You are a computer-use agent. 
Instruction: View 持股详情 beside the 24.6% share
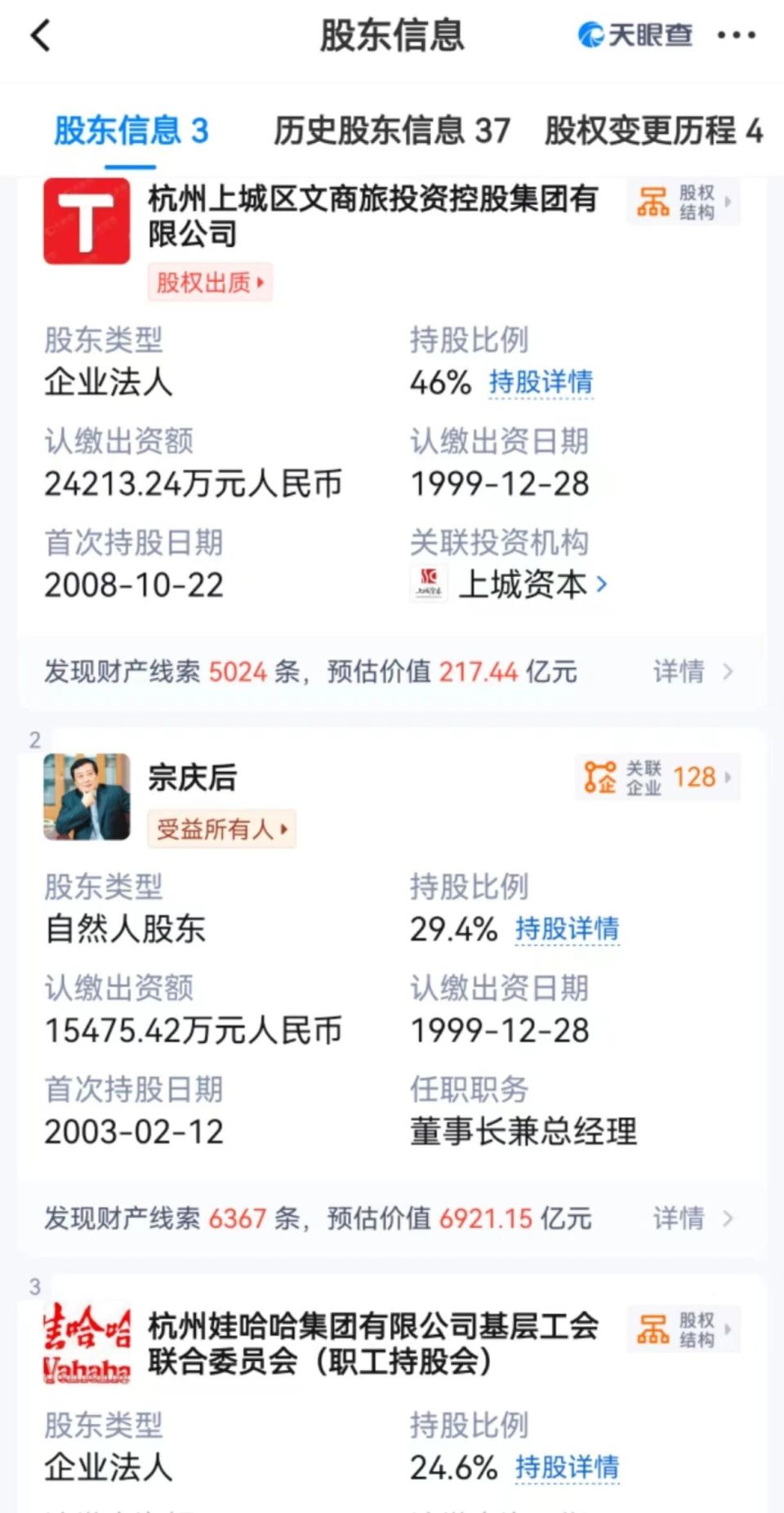[567, 1467]
